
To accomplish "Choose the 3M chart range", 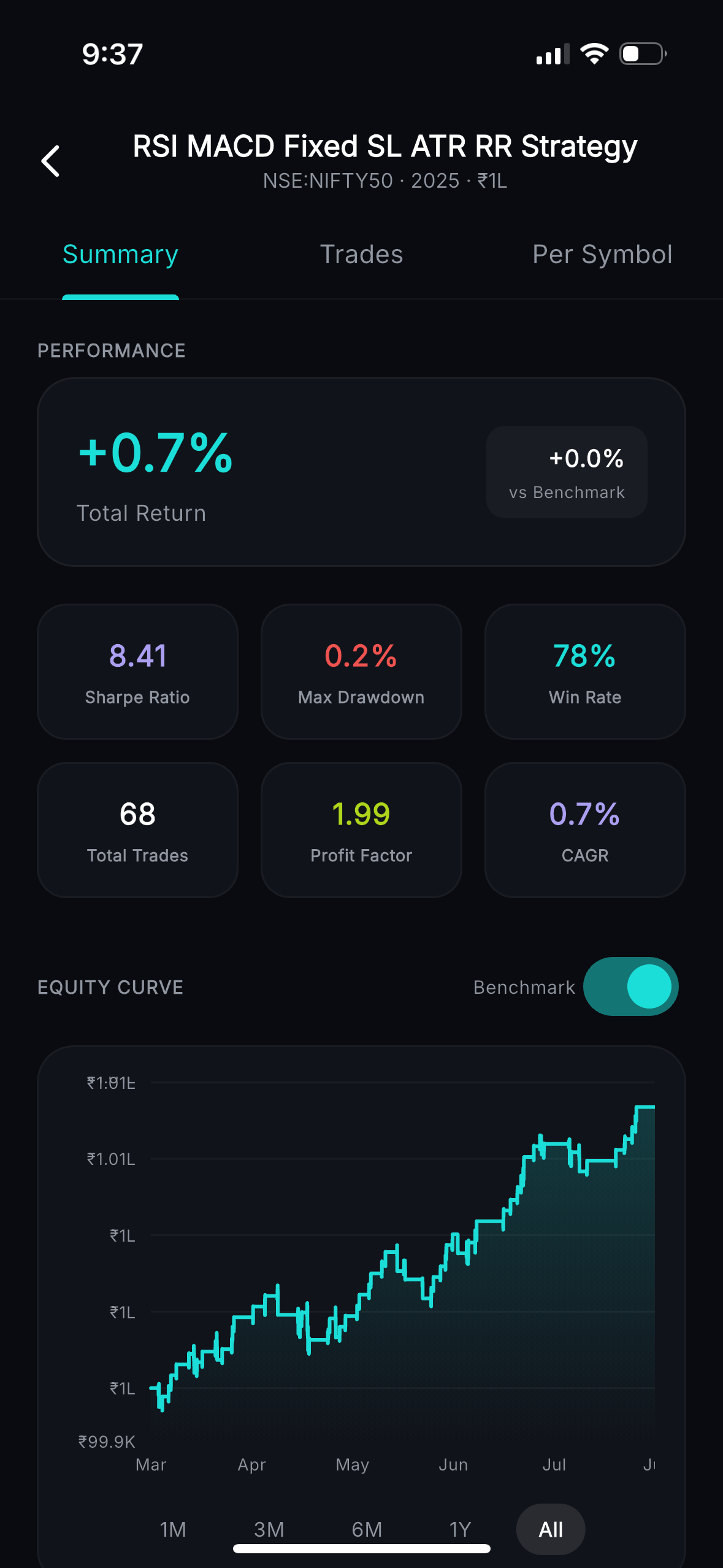I will pos(269,1529).
